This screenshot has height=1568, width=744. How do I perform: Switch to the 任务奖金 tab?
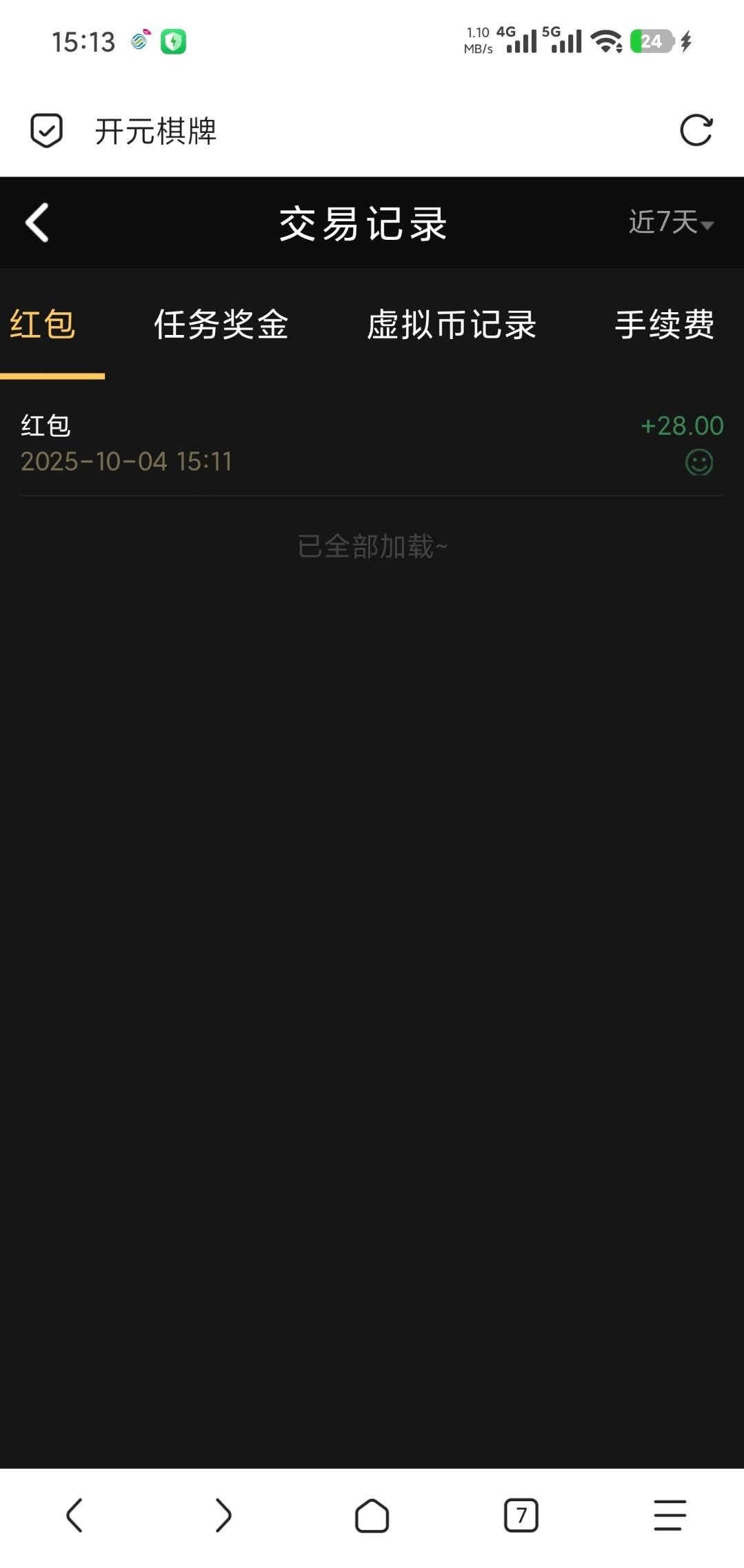221,325
